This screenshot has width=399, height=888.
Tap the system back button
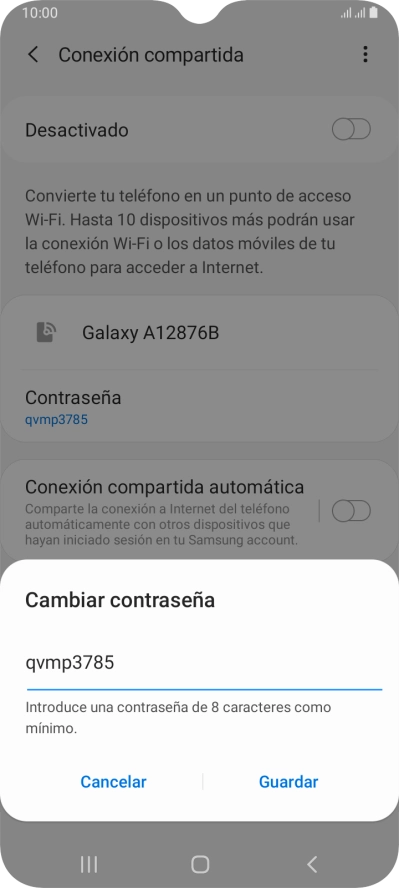(x=311, y=864)
